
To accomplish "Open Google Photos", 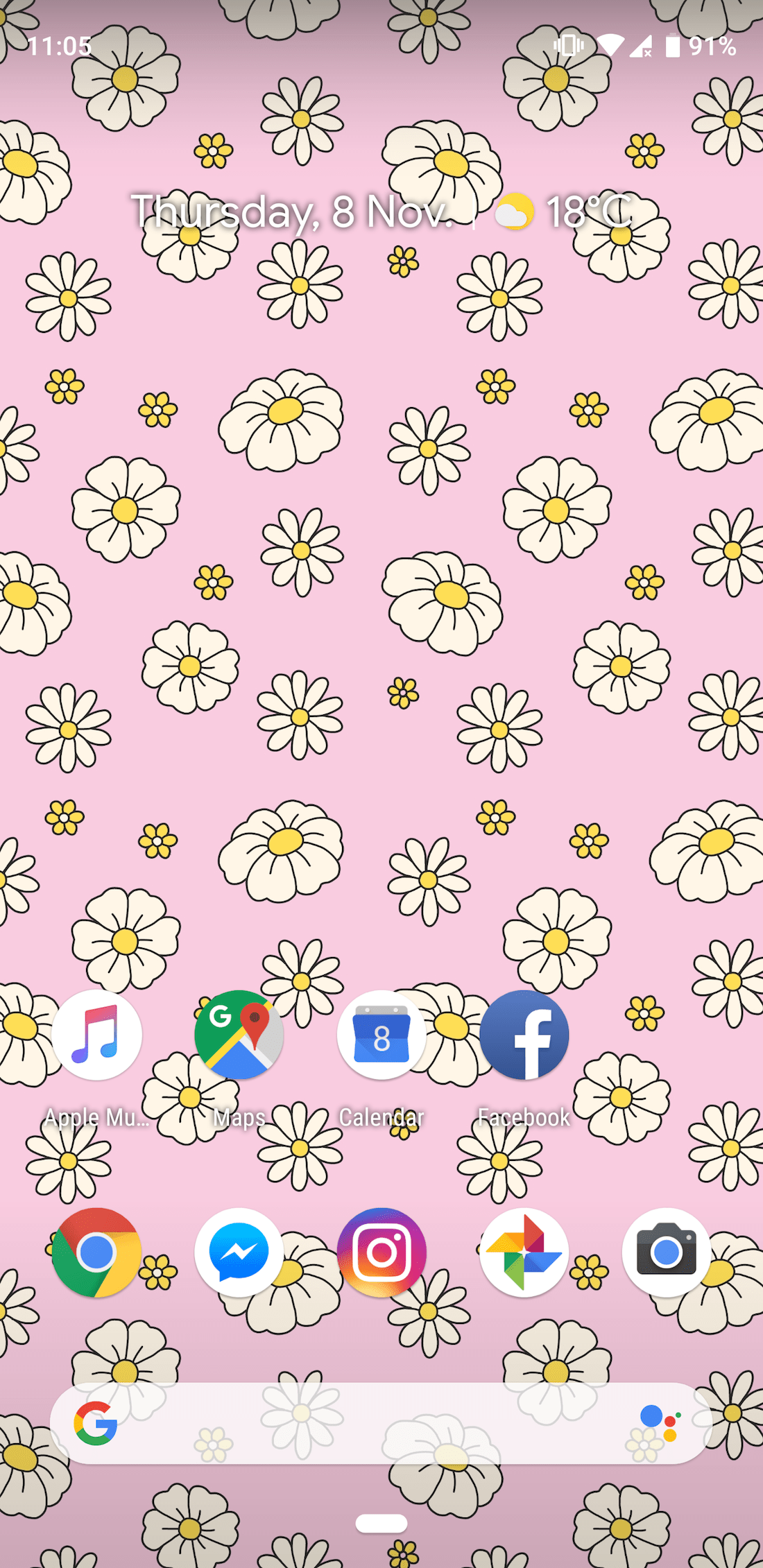I will (524, 1252).
